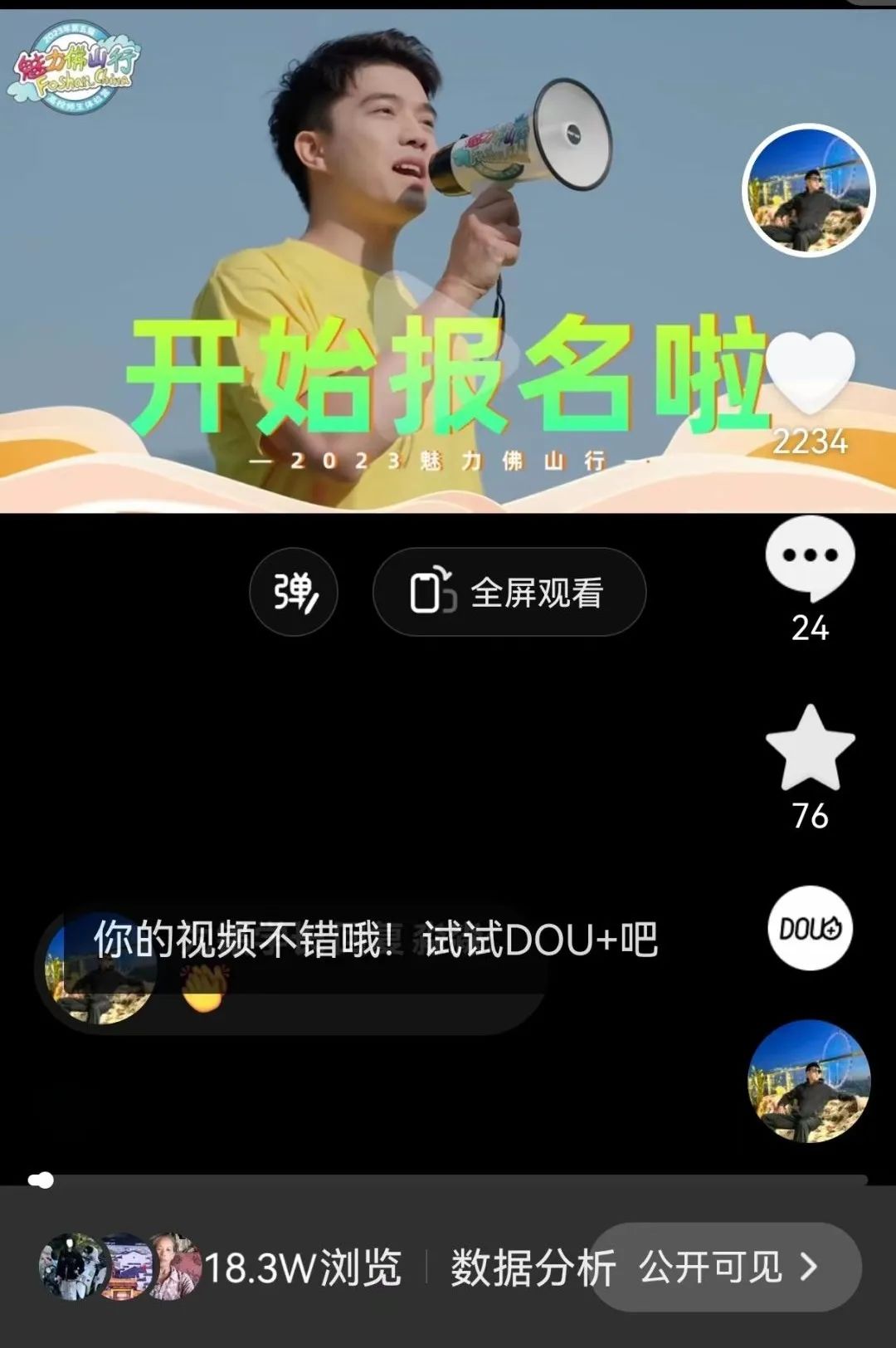
Task: Open the comments bubble showing 24
Action: pos(810,559)
